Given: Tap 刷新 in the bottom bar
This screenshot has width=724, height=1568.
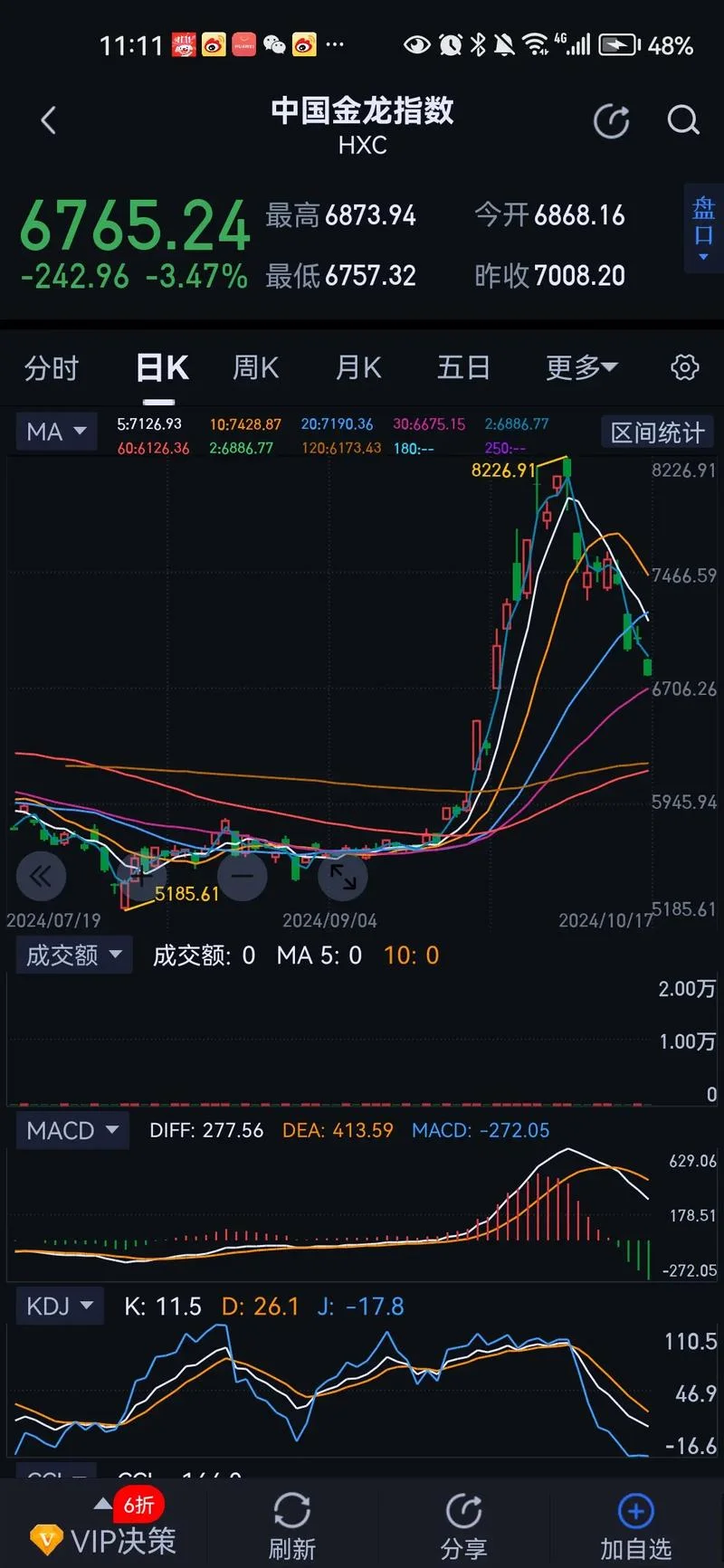Looking at the screenshot, I should tap(291, 1525).
